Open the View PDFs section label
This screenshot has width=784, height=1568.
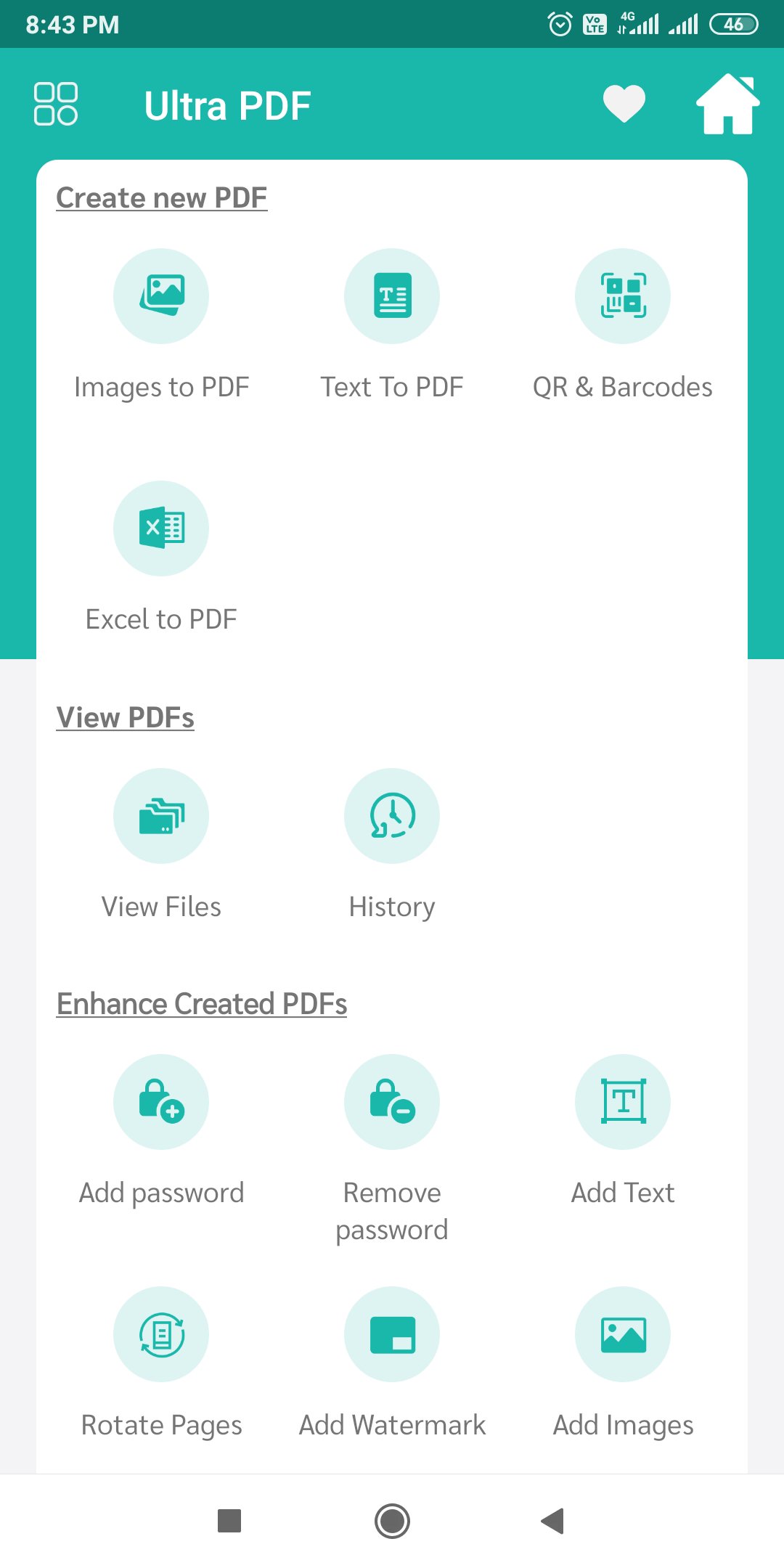126,717
